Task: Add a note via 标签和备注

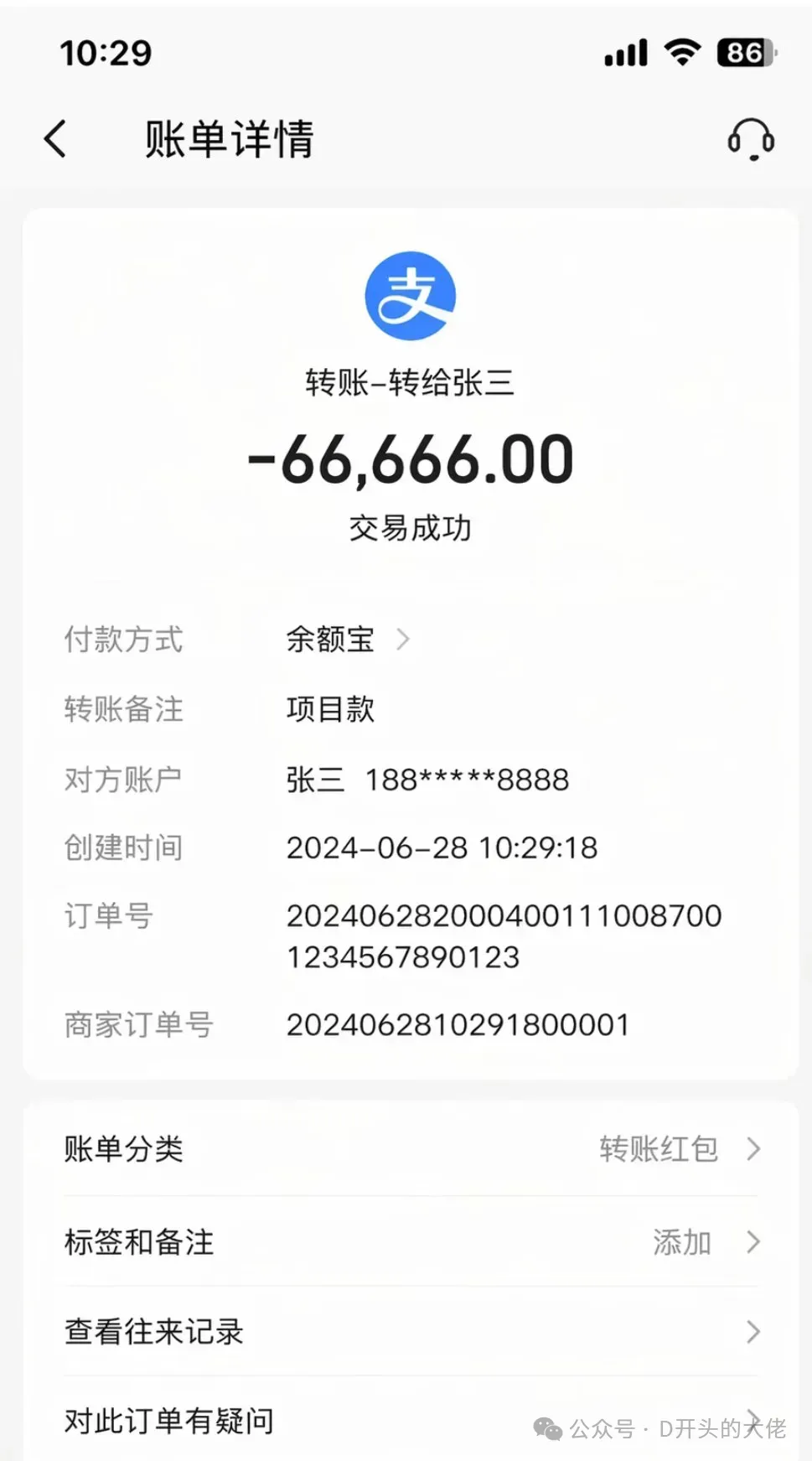Action: pyautogui.click(x=411, y=1241)
